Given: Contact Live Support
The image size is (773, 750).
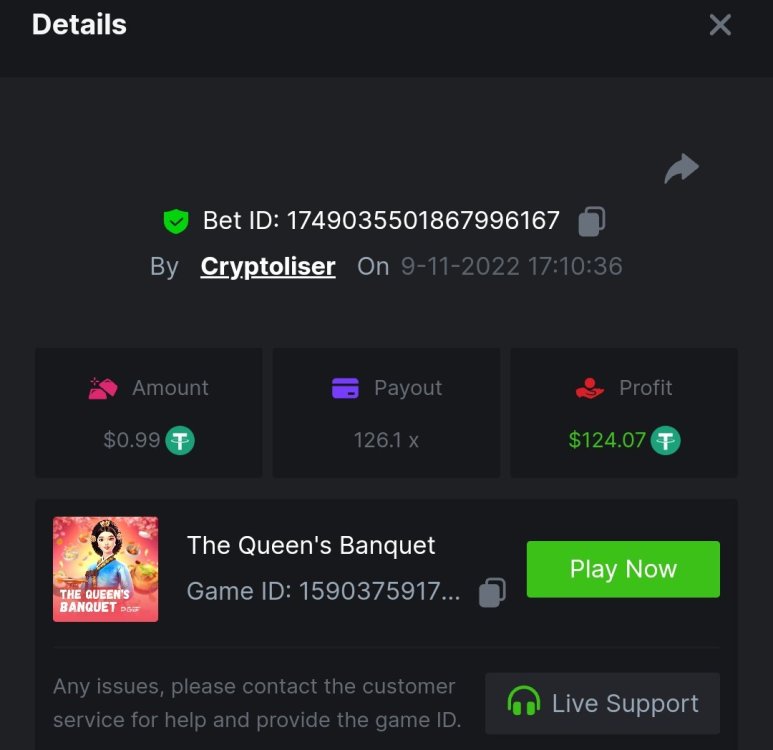Looking at the screenshot, I should click(602, 703).
